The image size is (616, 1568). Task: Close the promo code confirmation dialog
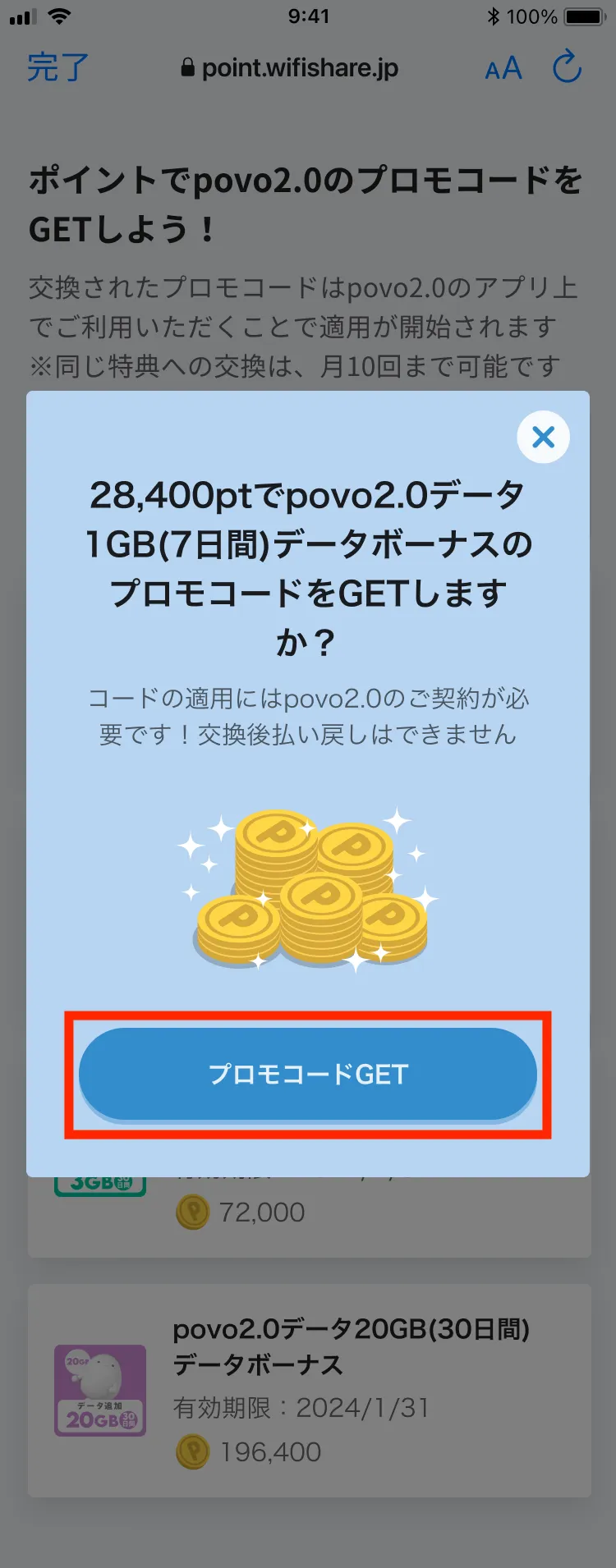pyautogui.click(x=543, y=437)
